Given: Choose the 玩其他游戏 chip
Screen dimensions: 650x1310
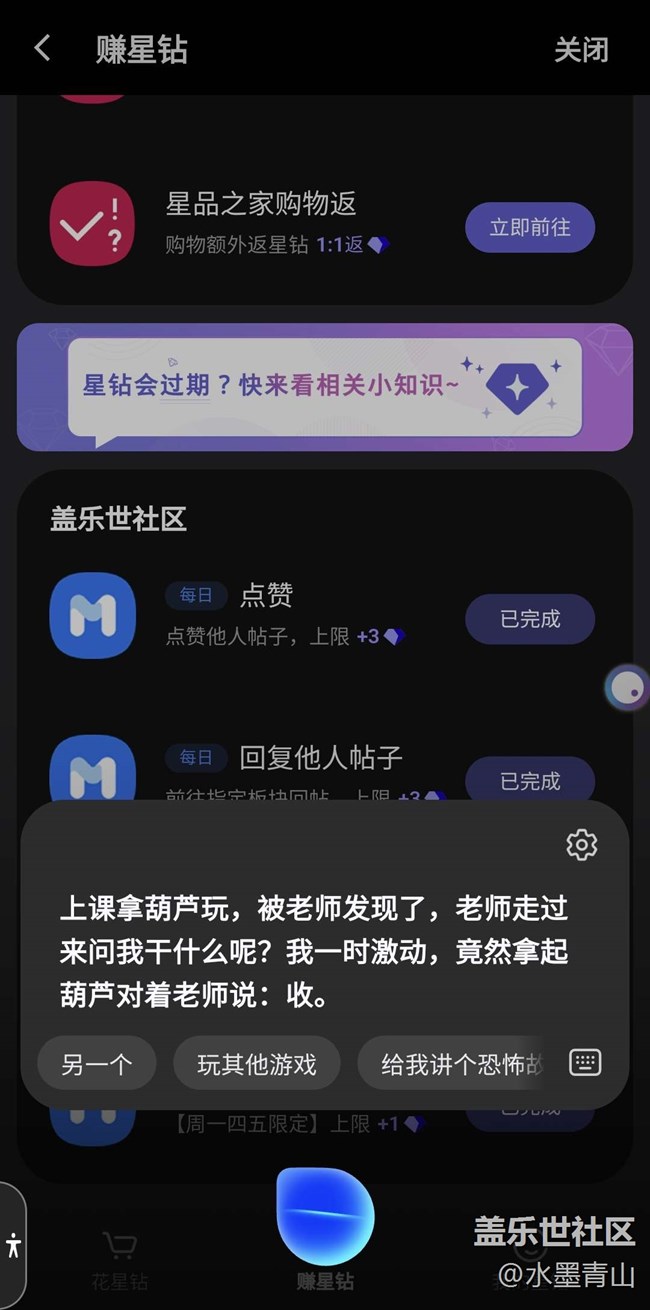Looking at the screenshot, I should (x=257, y=1064).
